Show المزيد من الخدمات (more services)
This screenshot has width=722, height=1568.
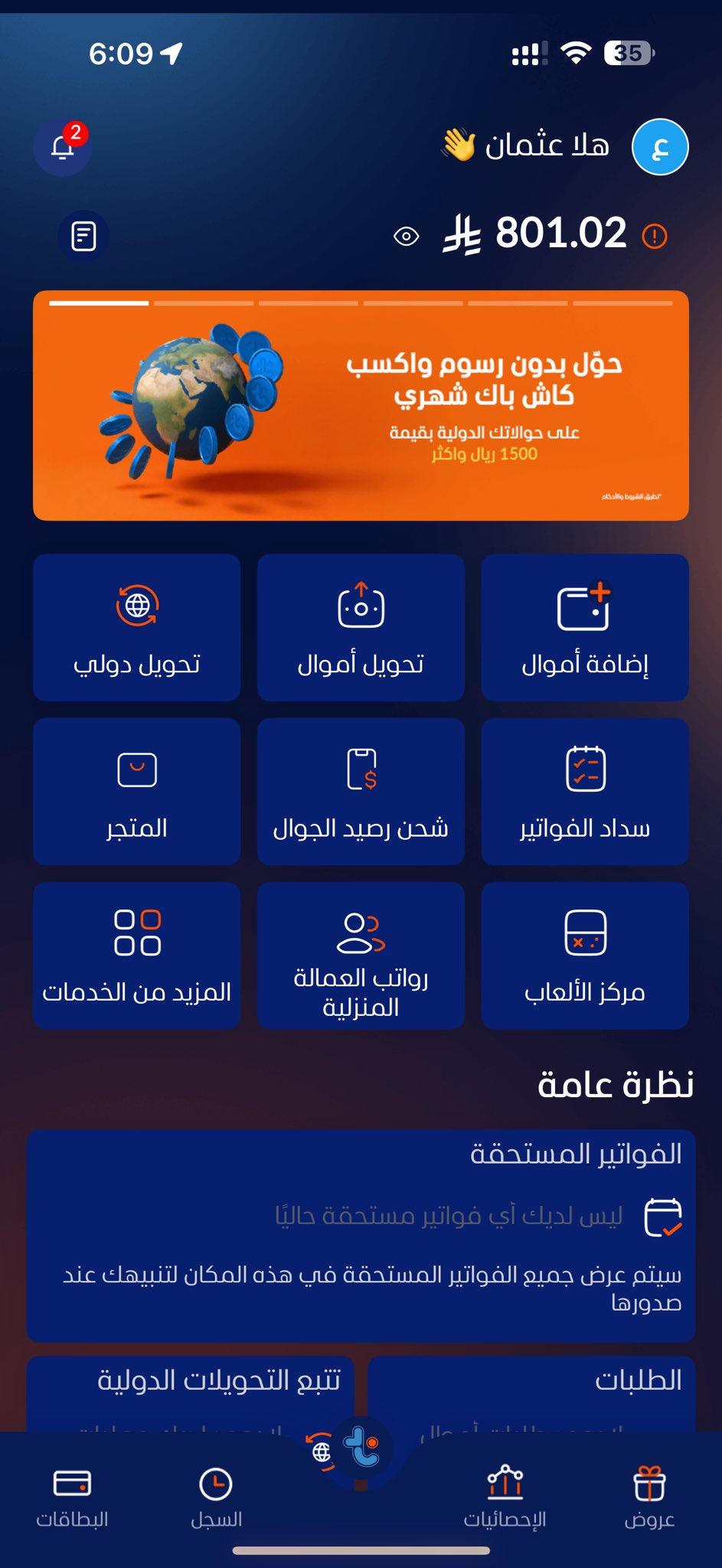coord(136,955)
